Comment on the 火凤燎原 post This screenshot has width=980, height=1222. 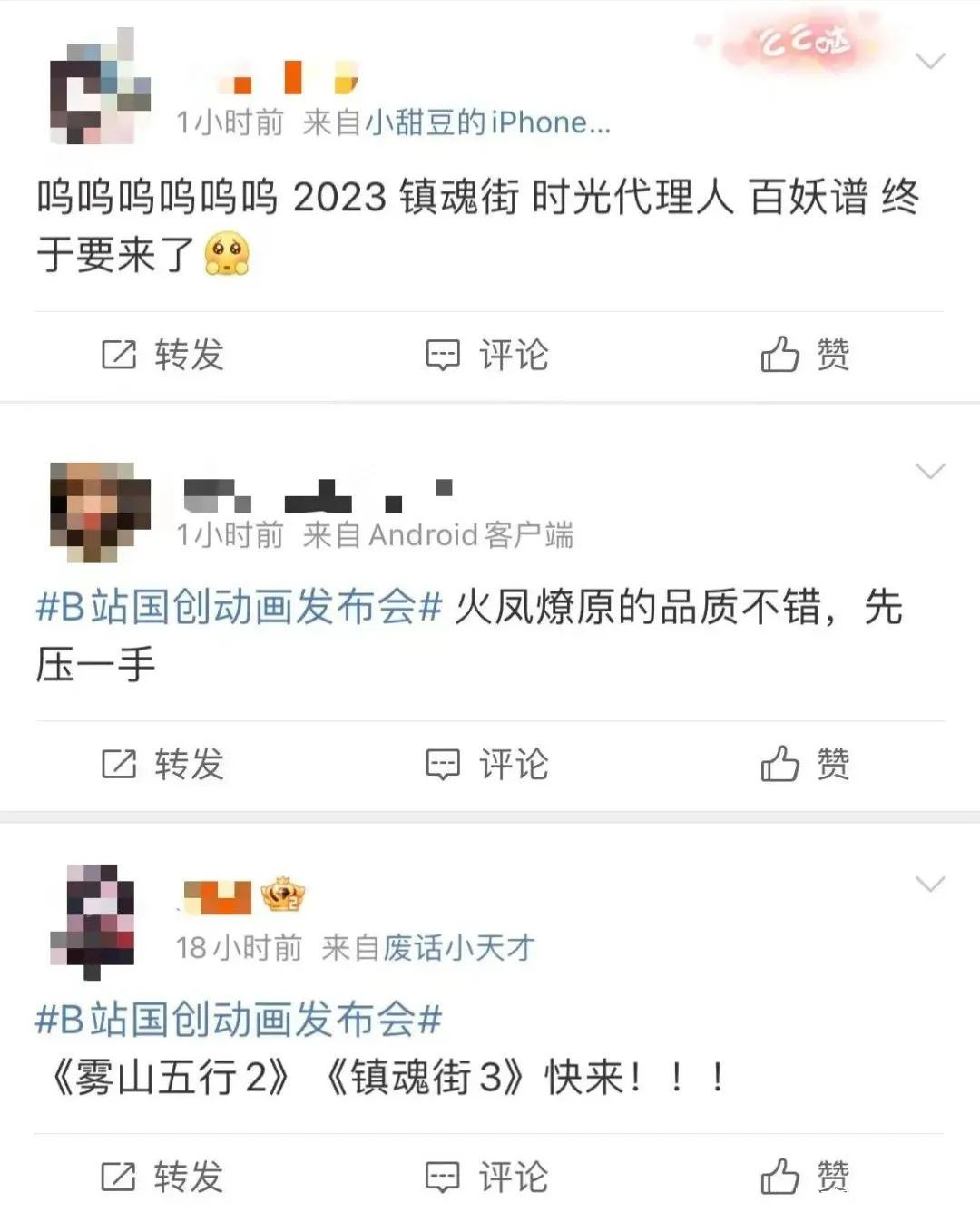point(487,764)
